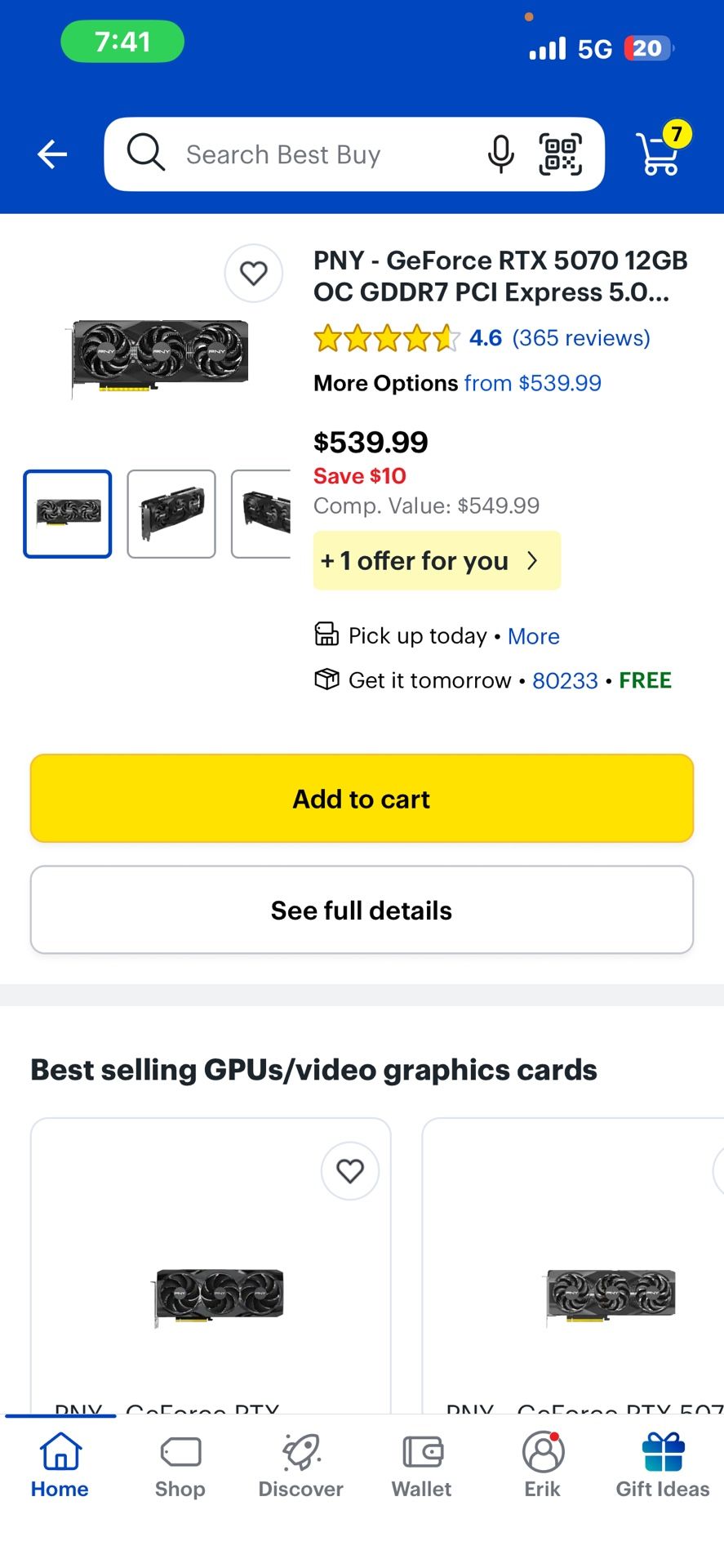Add the RTX 5070 to cart

362,798
